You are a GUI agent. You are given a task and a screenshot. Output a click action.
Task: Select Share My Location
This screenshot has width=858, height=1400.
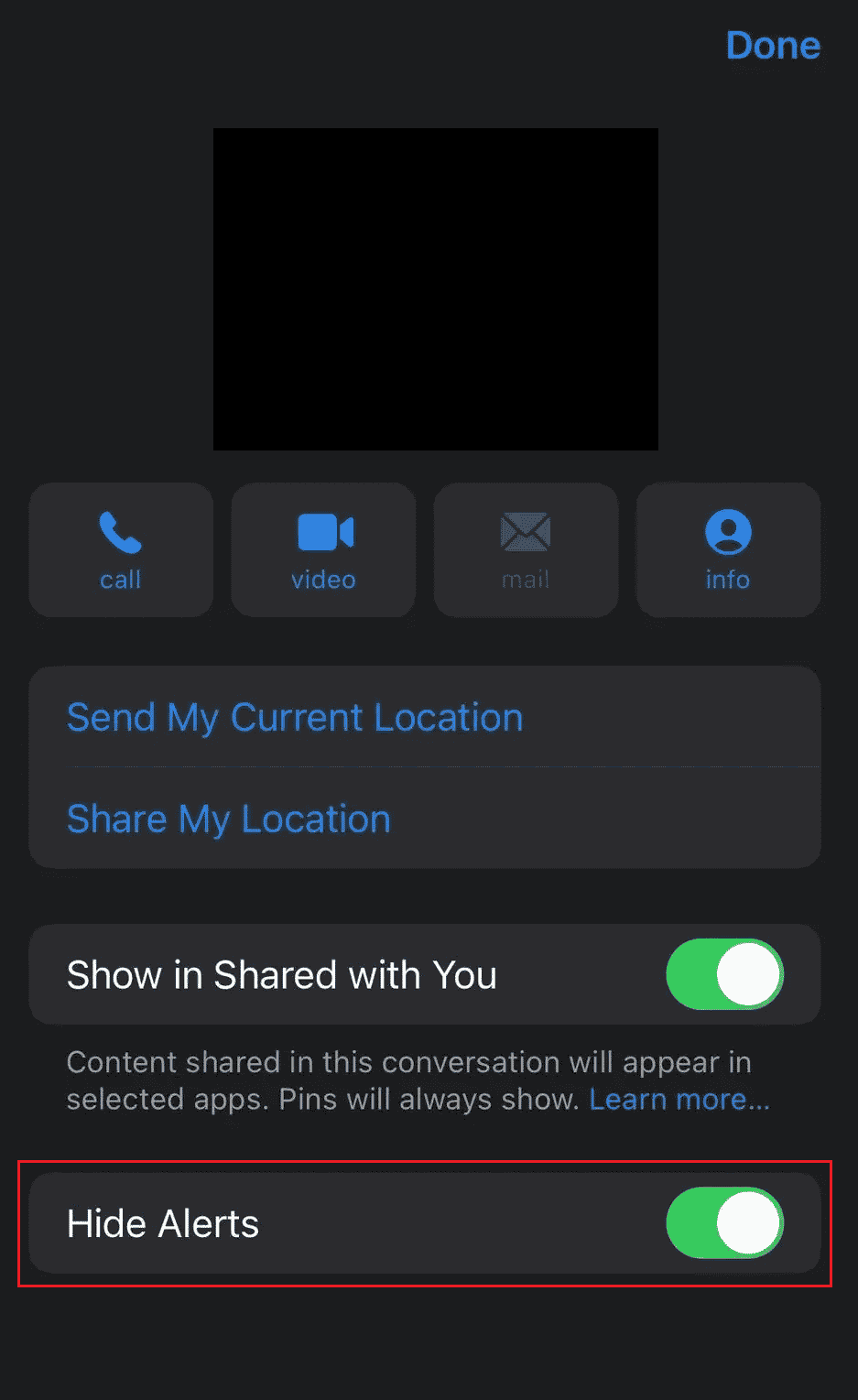click(x=229, y=819)
